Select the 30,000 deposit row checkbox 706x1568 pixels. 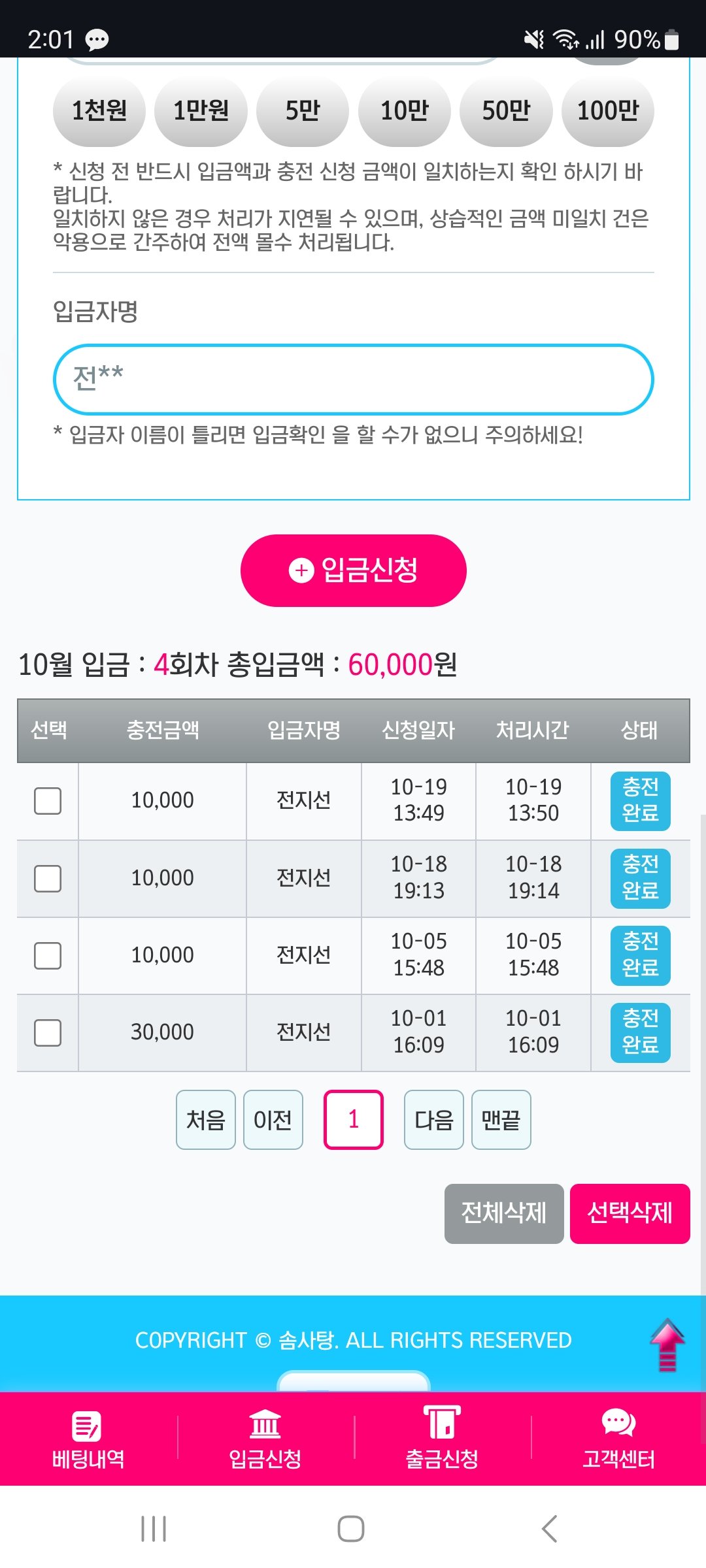(48, 1032)
